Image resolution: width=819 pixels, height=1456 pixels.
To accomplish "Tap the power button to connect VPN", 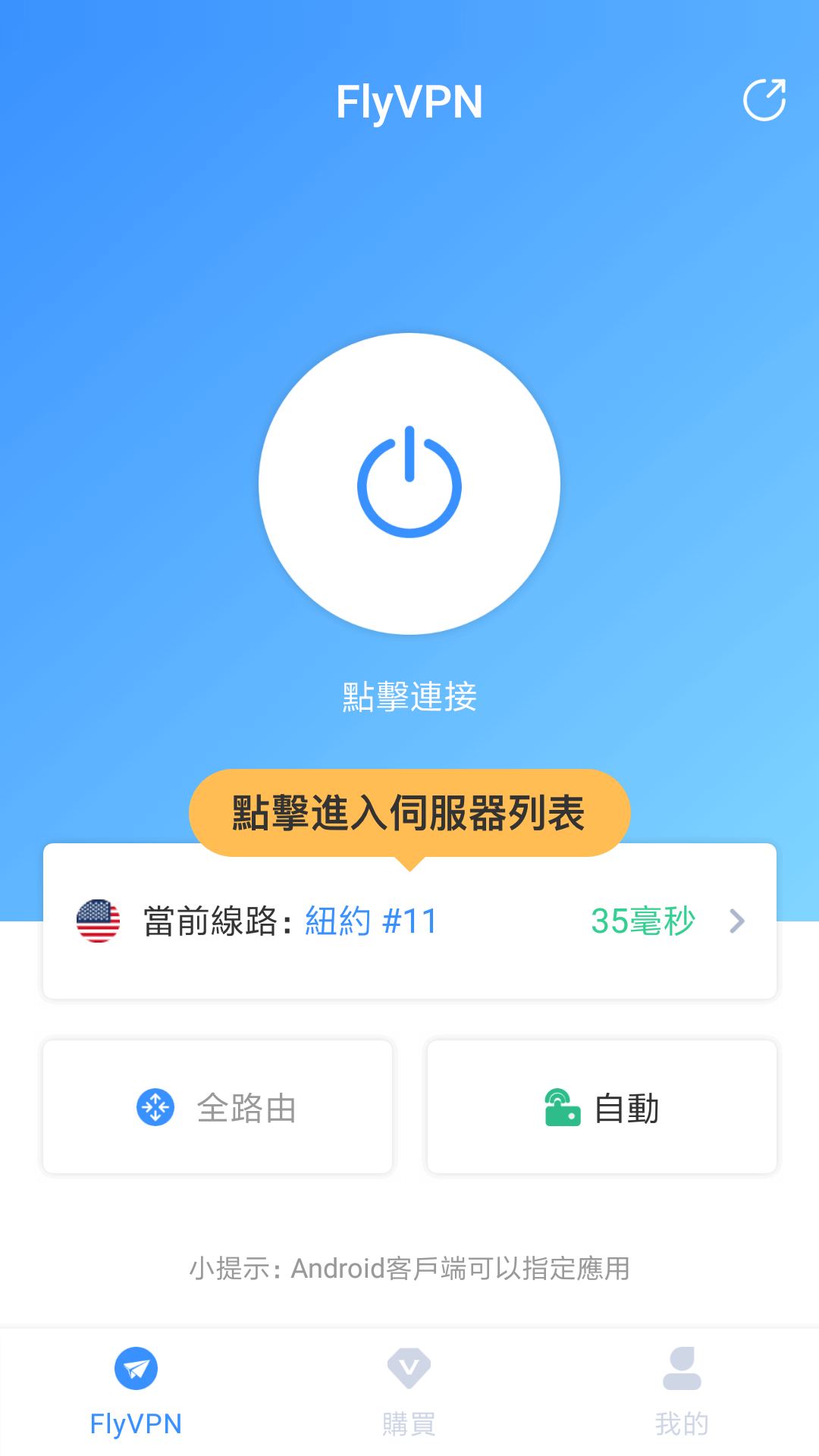I will [409, 484].
